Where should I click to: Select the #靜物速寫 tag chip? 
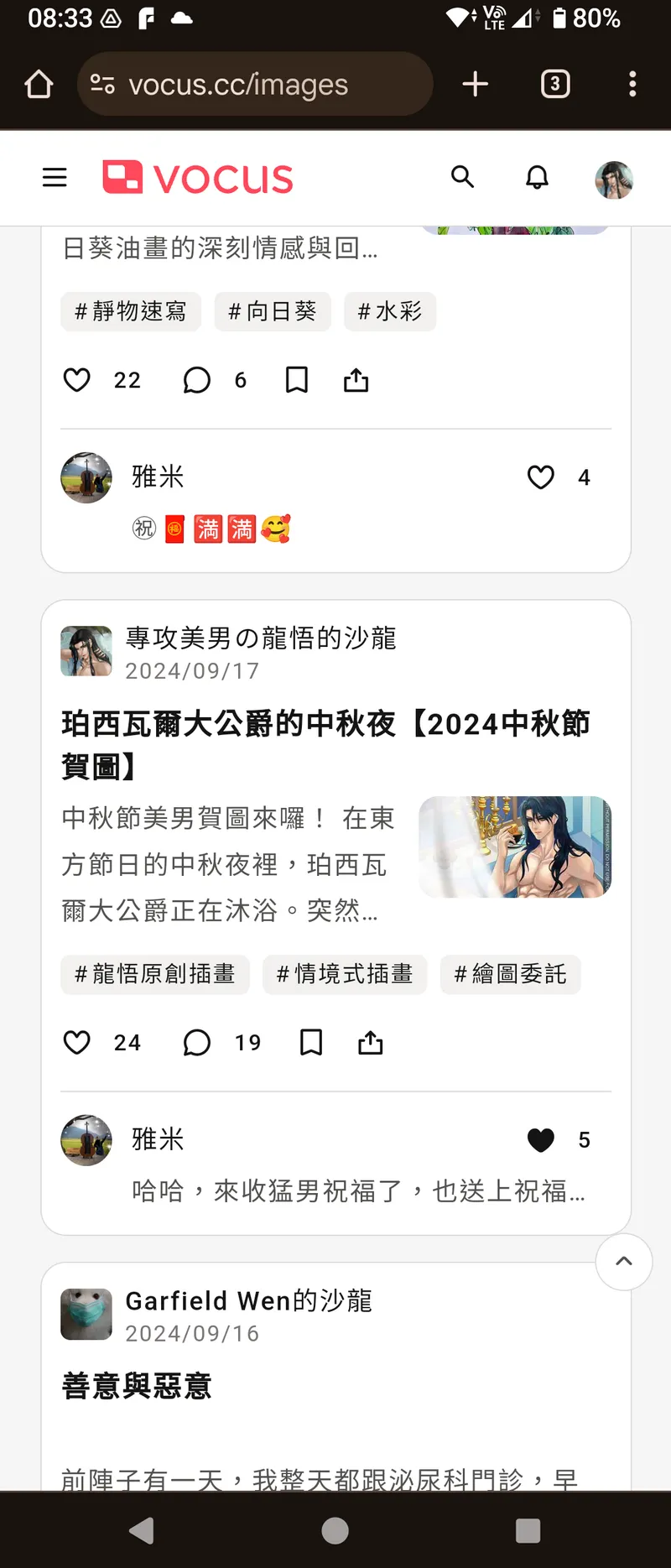coord(131,312)
